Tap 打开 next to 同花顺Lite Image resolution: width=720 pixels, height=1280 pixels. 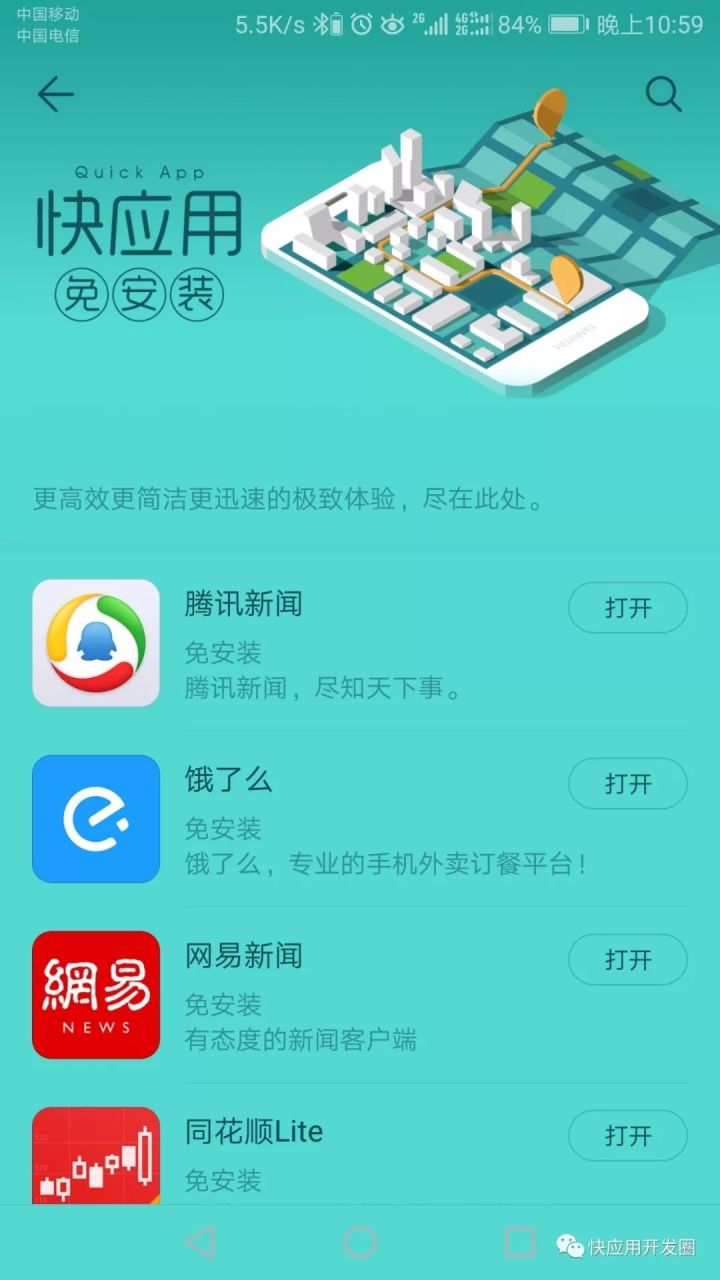(627, 1136)
